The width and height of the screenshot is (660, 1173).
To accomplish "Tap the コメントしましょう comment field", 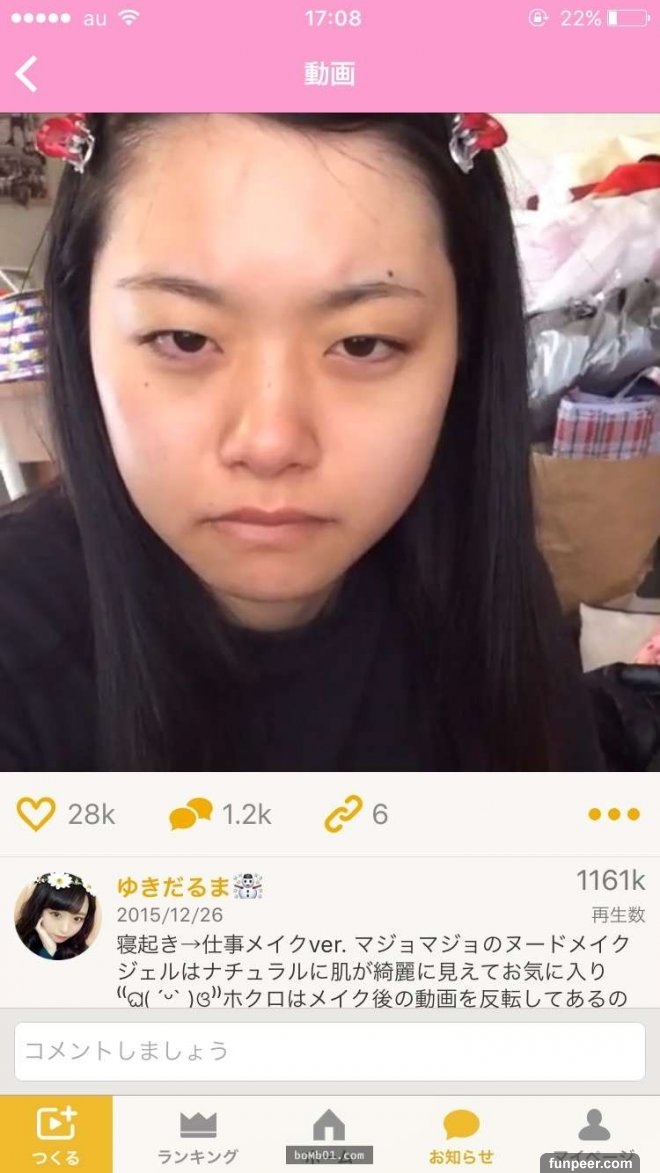I will click(329, 1051).
